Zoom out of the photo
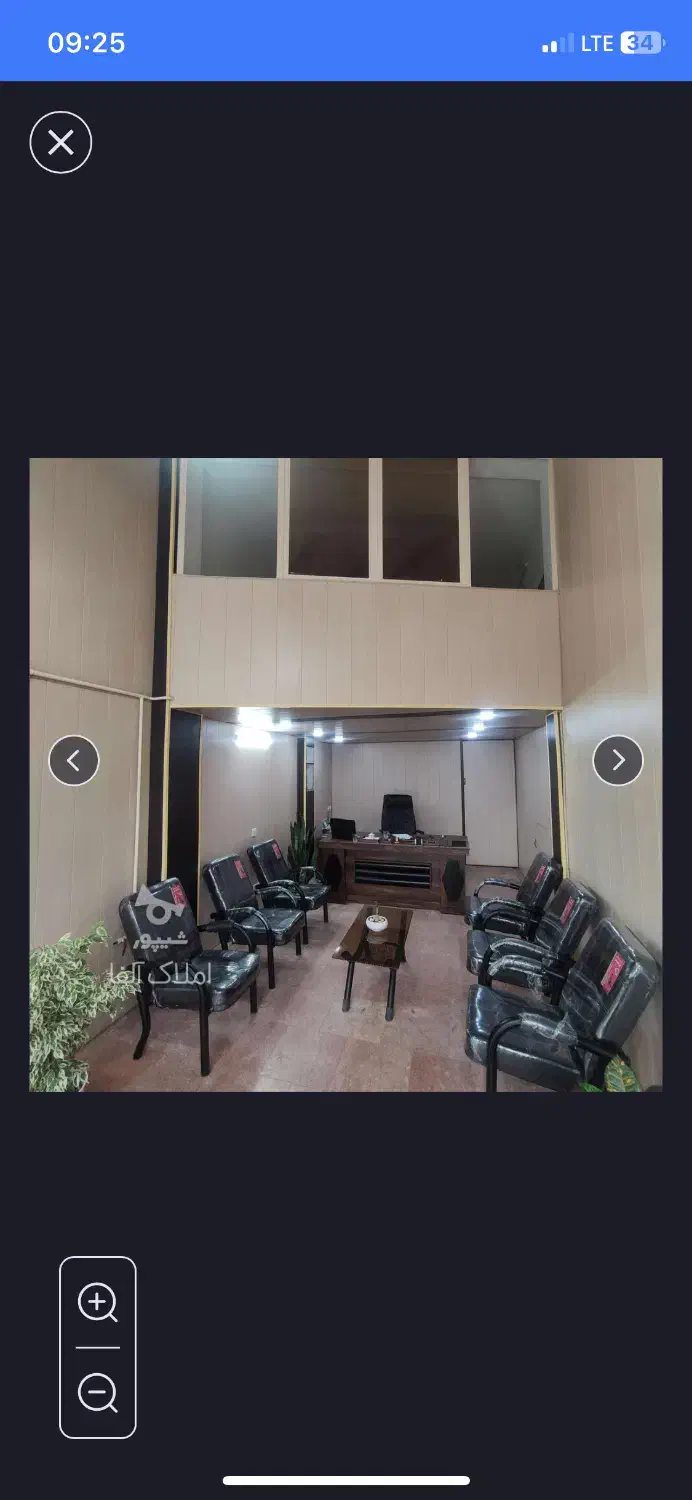 [98, 1392]
